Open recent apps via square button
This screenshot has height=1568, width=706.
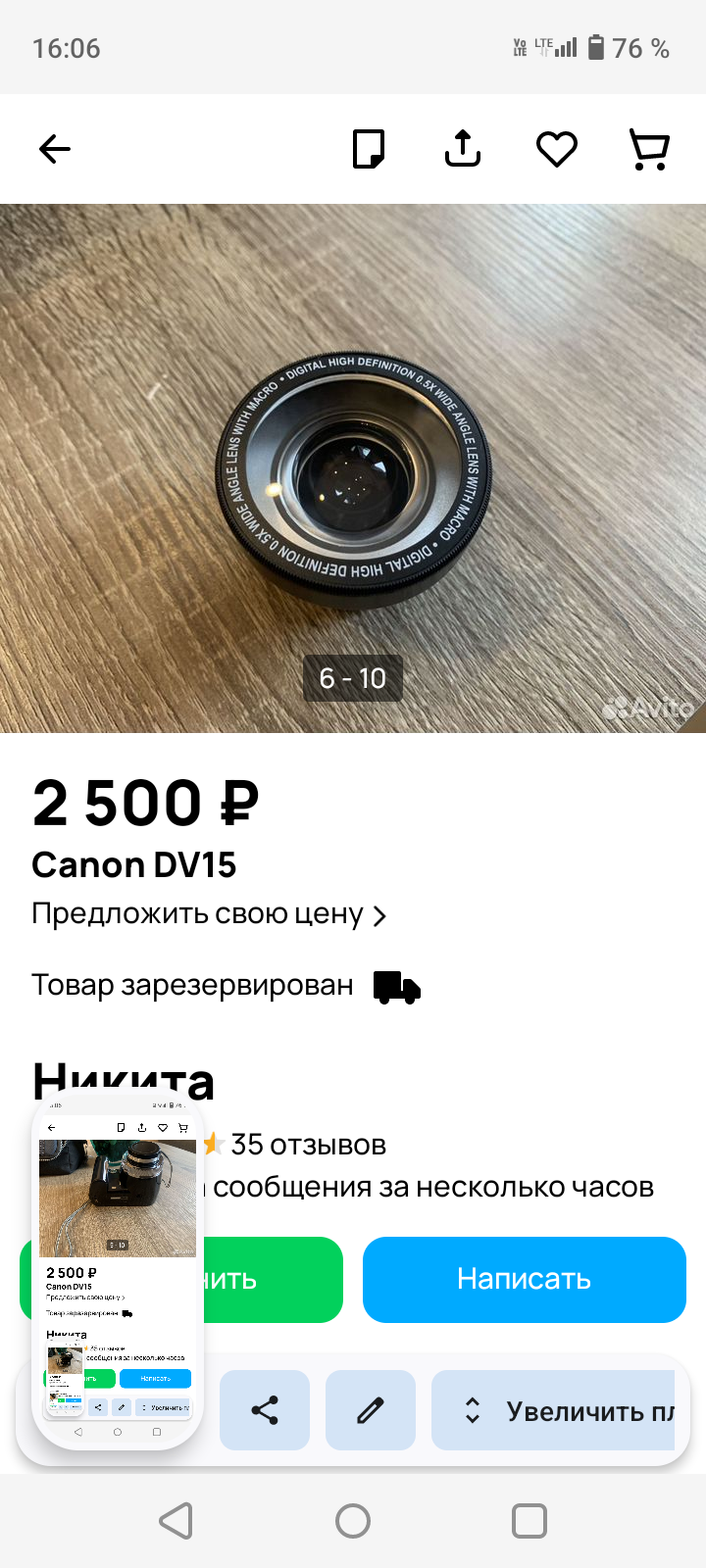[529, 1521]
